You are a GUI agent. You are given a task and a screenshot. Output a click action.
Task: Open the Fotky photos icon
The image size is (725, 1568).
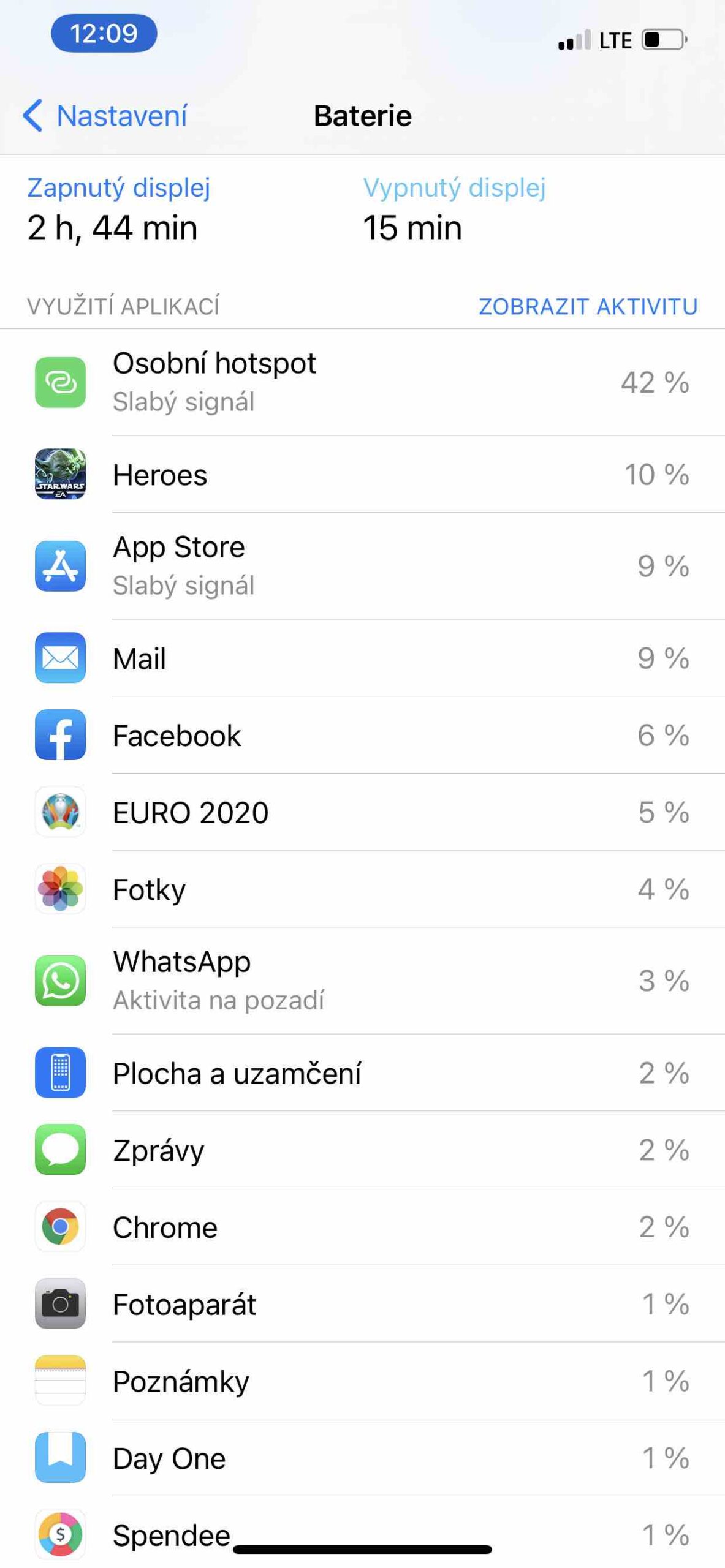coord(59,889)
